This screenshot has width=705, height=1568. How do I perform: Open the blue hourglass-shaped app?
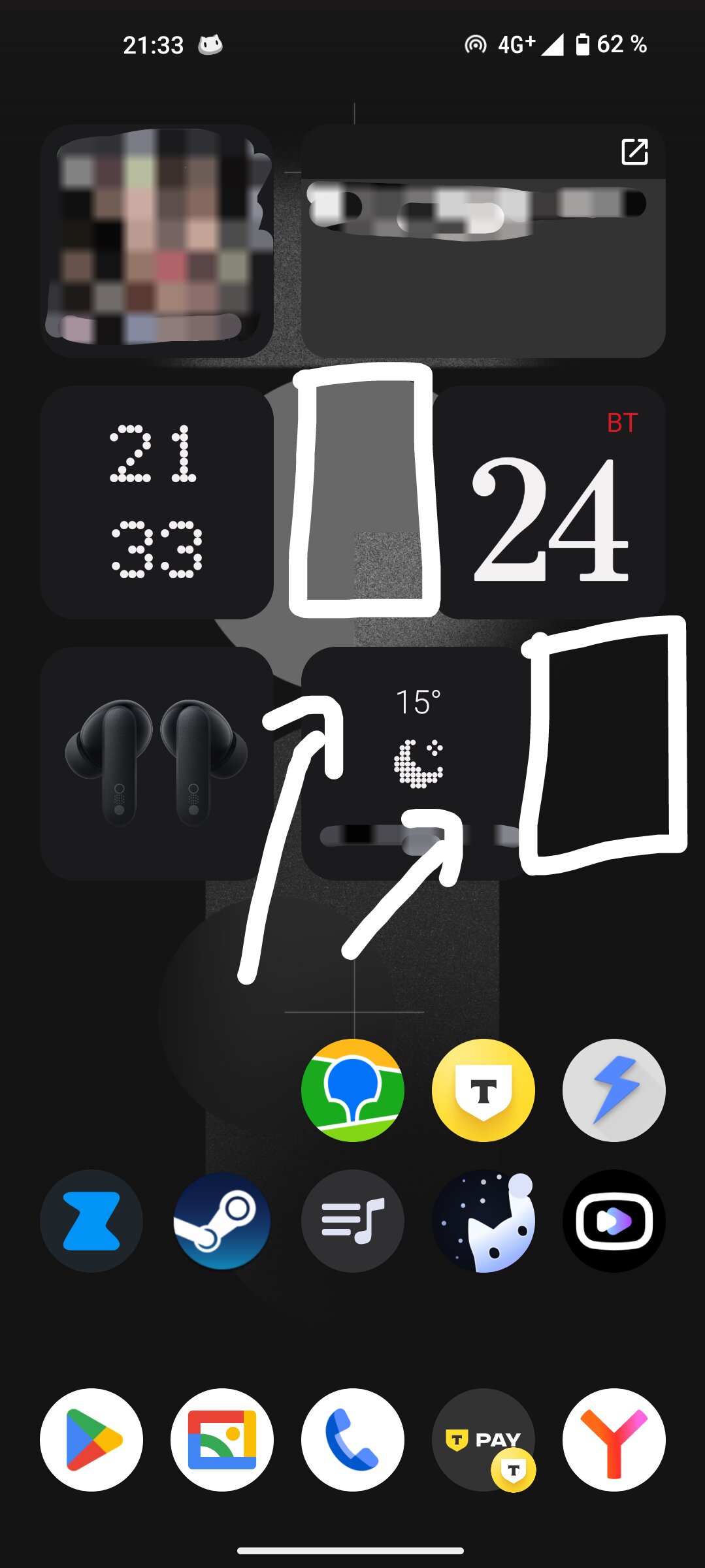[91, 1221]
